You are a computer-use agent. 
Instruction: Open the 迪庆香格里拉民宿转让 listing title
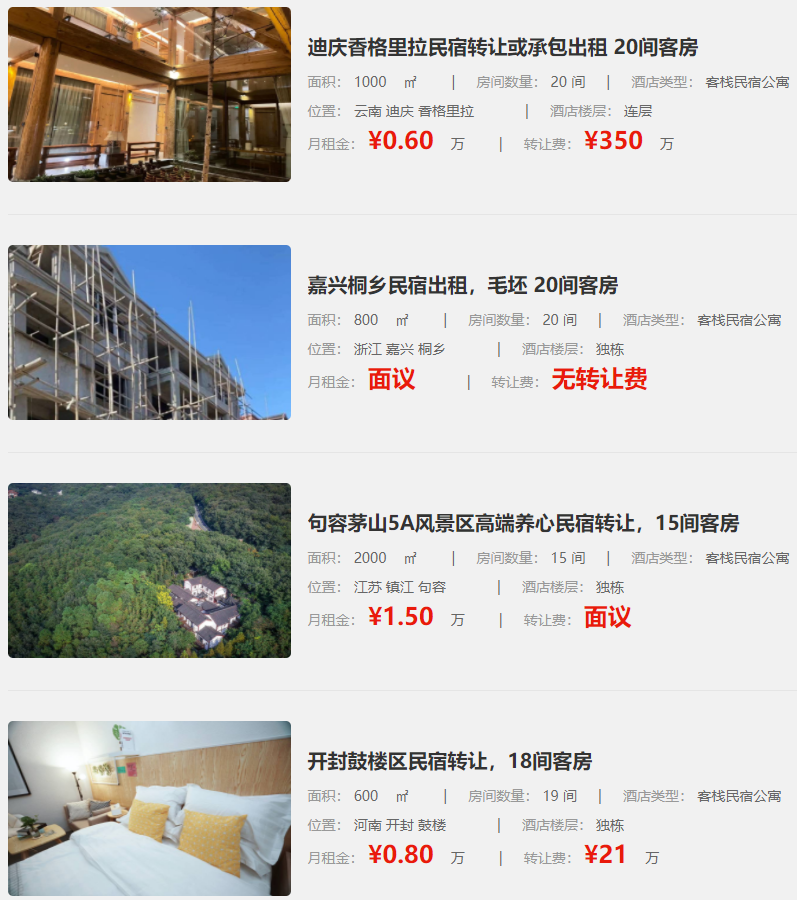[502, 47]
